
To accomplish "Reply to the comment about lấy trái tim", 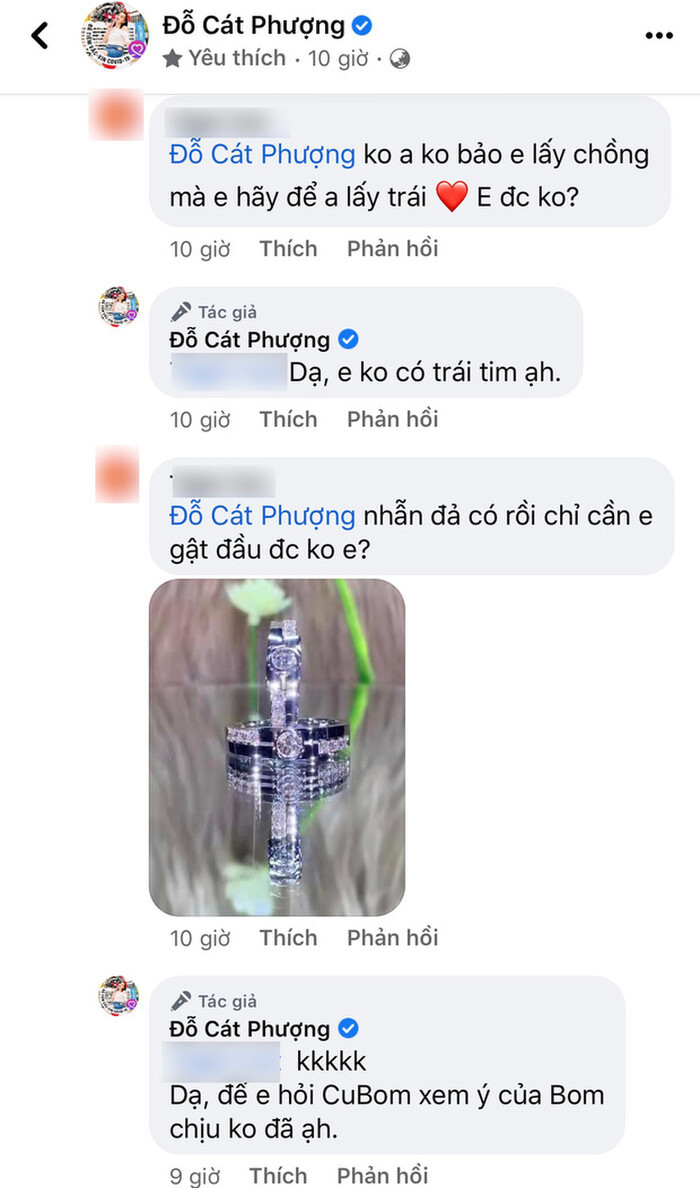I will pyautogui.click(x=392, y=248).
